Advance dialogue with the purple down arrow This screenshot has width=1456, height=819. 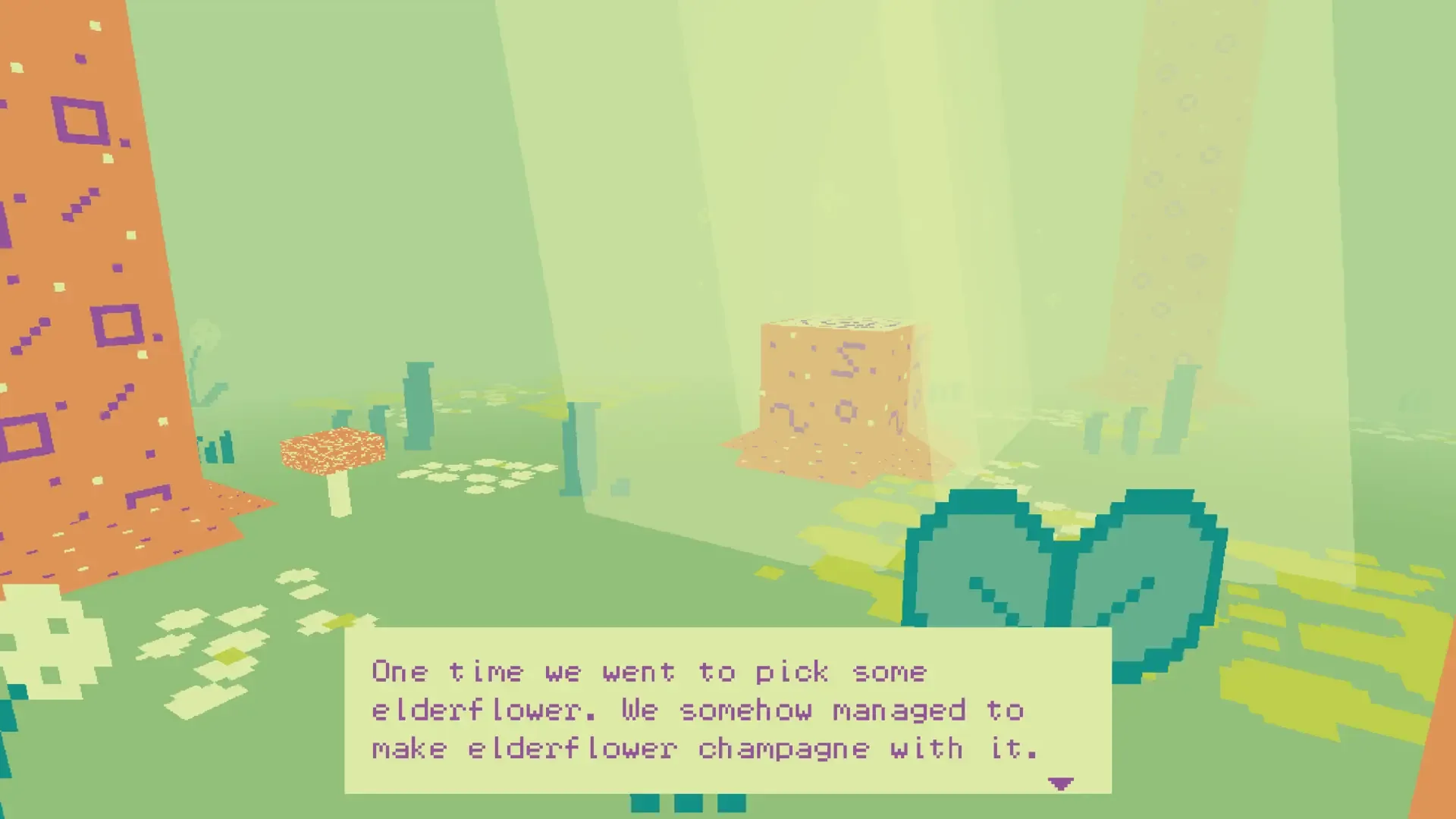point(1060,783)
